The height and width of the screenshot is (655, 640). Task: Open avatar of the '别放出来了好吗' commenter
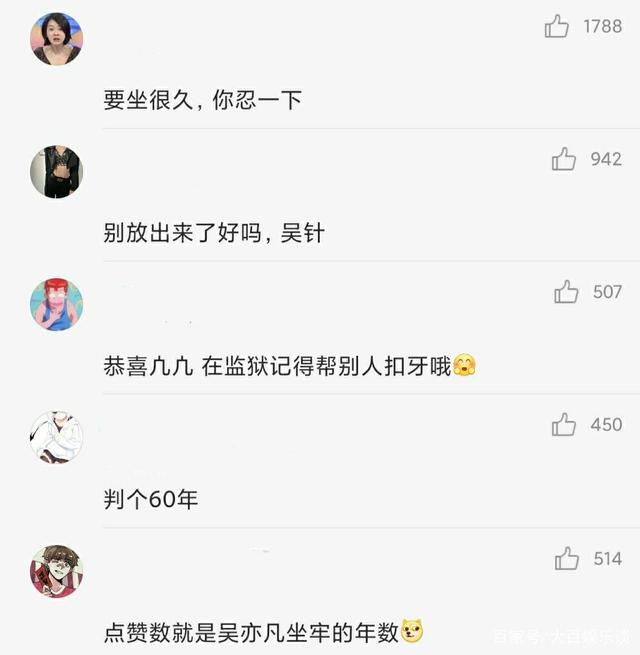point(56,171)
